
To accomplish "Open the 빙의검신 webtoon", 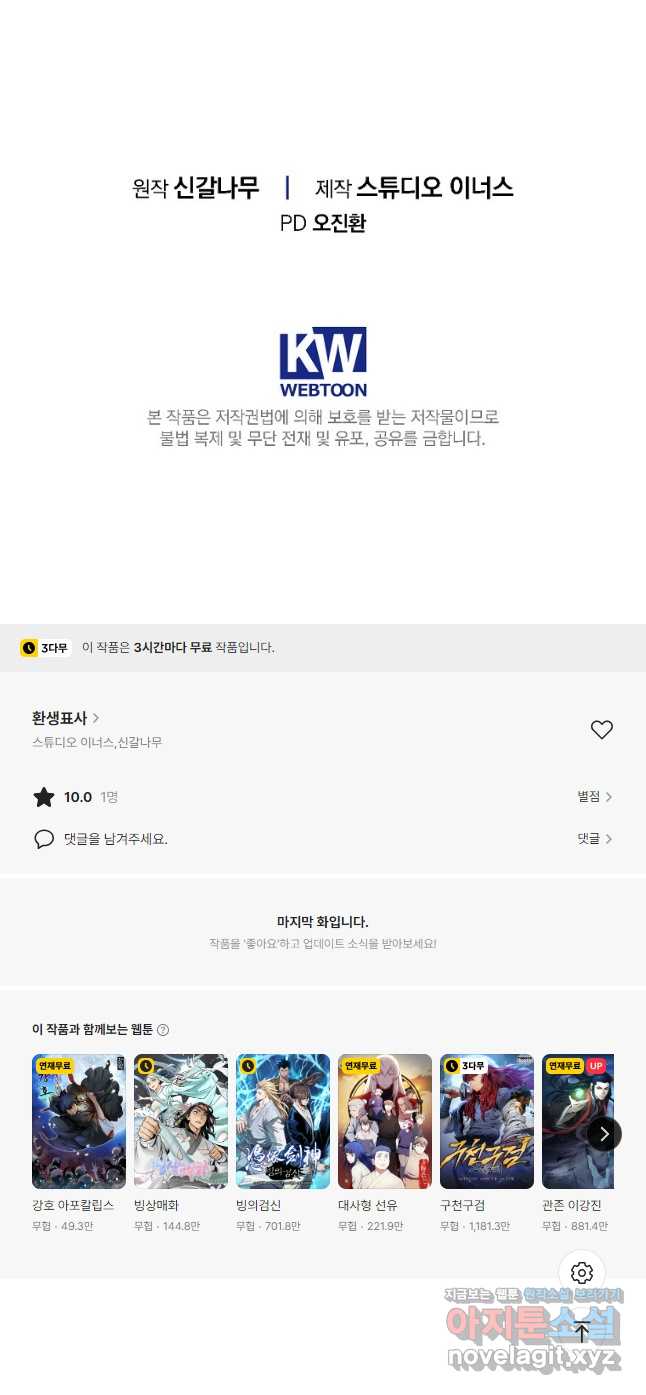I will (x=283, y=1121).
